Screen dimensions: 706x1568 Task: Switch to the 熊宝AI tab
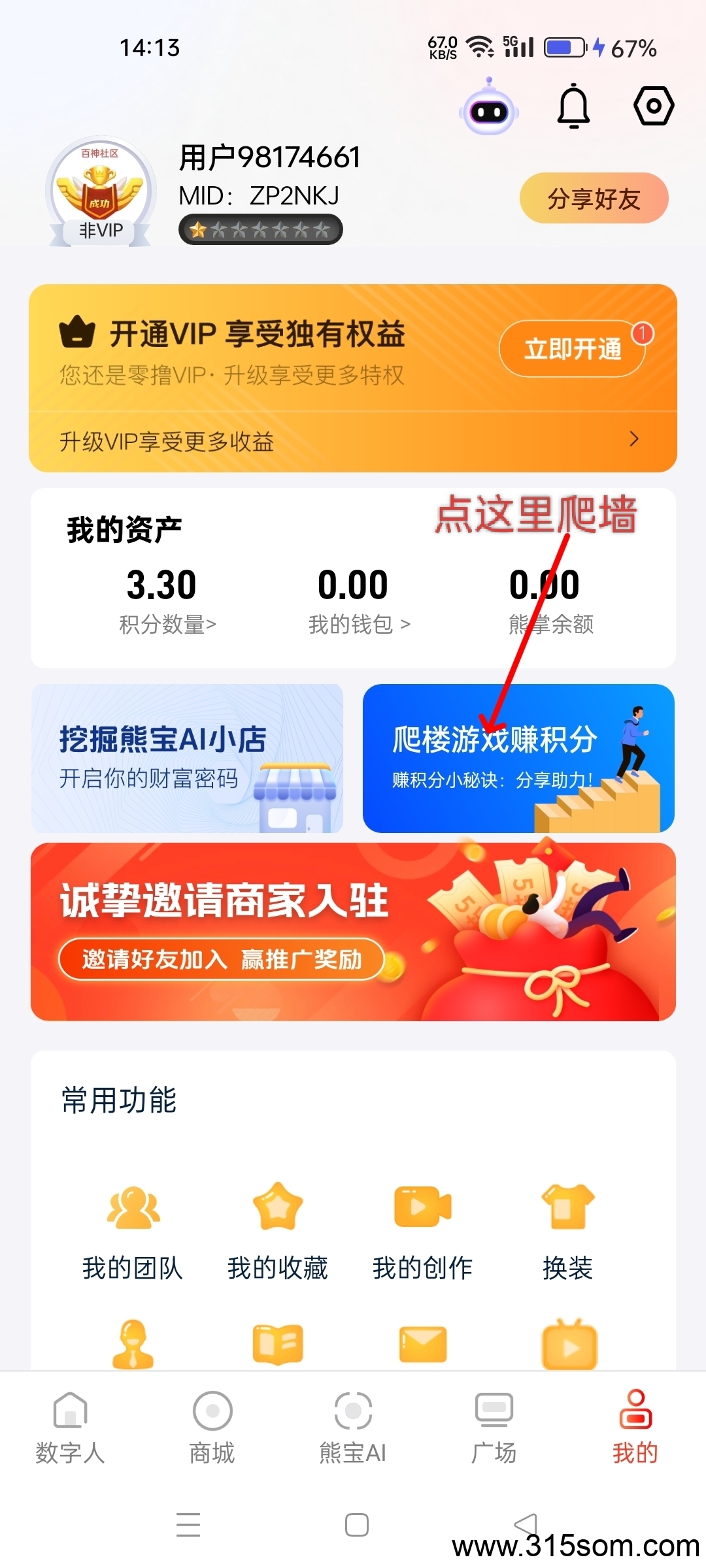353,1428
